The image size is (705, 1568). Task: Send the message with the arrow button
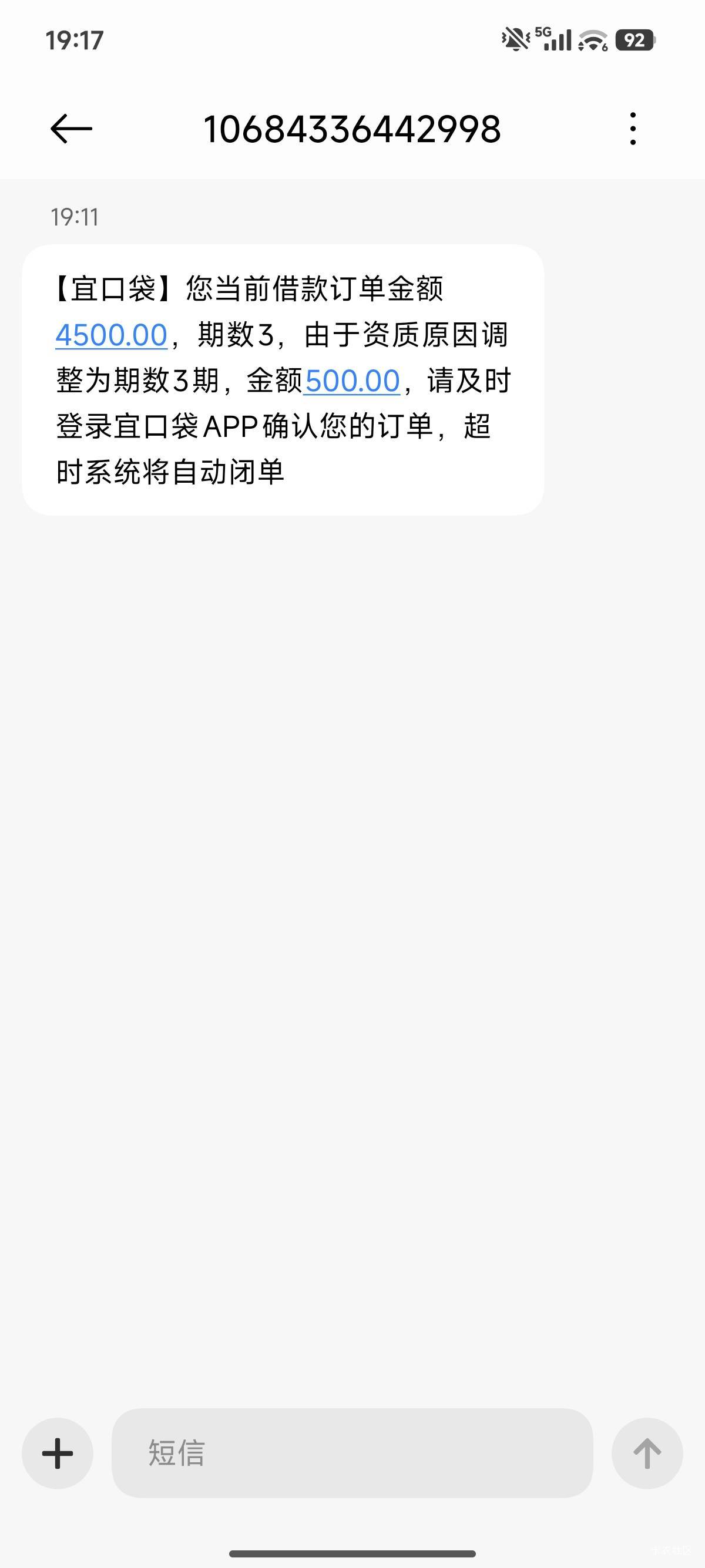tap(647, 1453)
